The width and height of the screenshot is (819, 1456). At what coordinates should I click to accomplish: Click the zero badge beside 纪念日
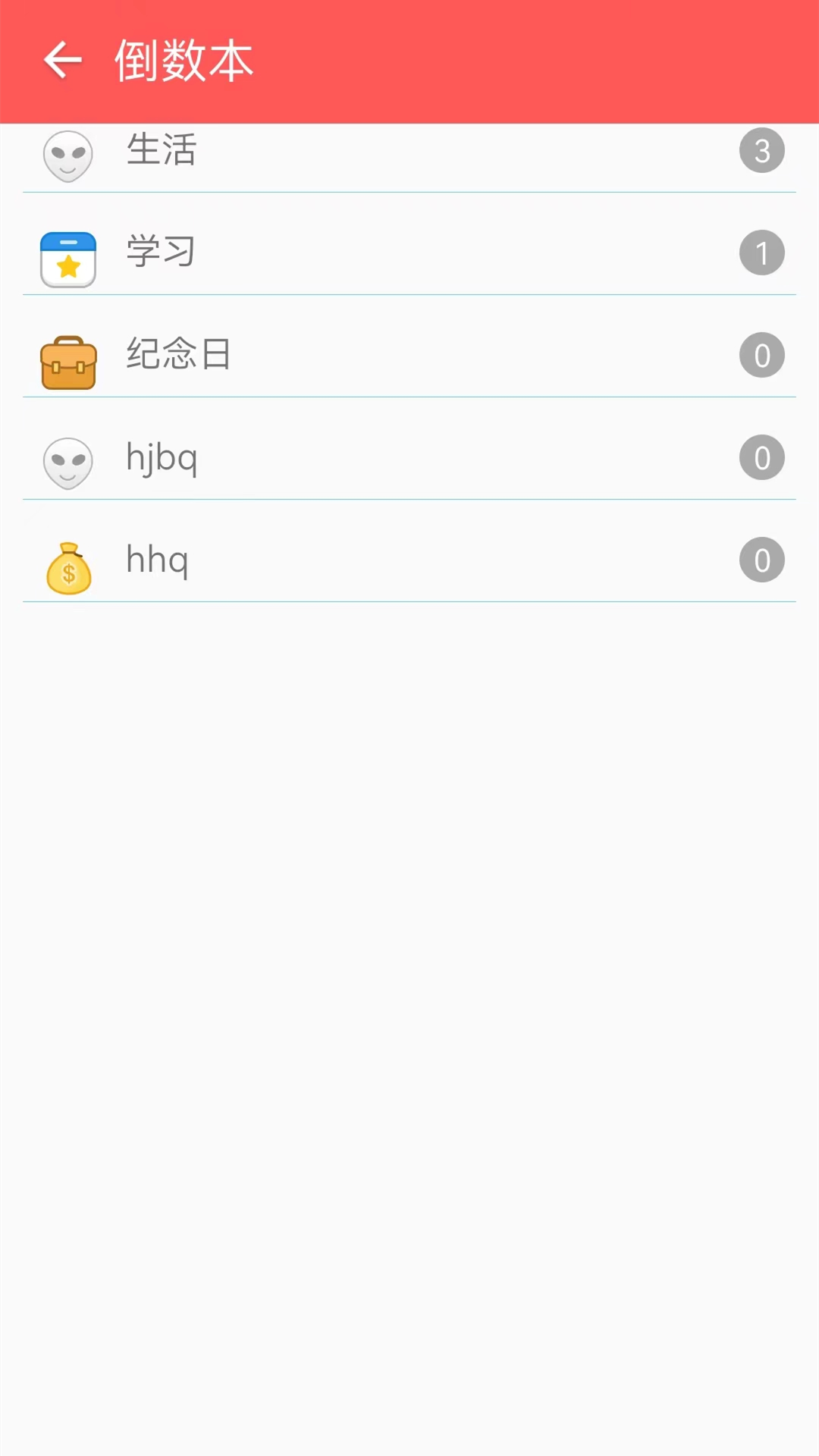(x=761, y=355)
